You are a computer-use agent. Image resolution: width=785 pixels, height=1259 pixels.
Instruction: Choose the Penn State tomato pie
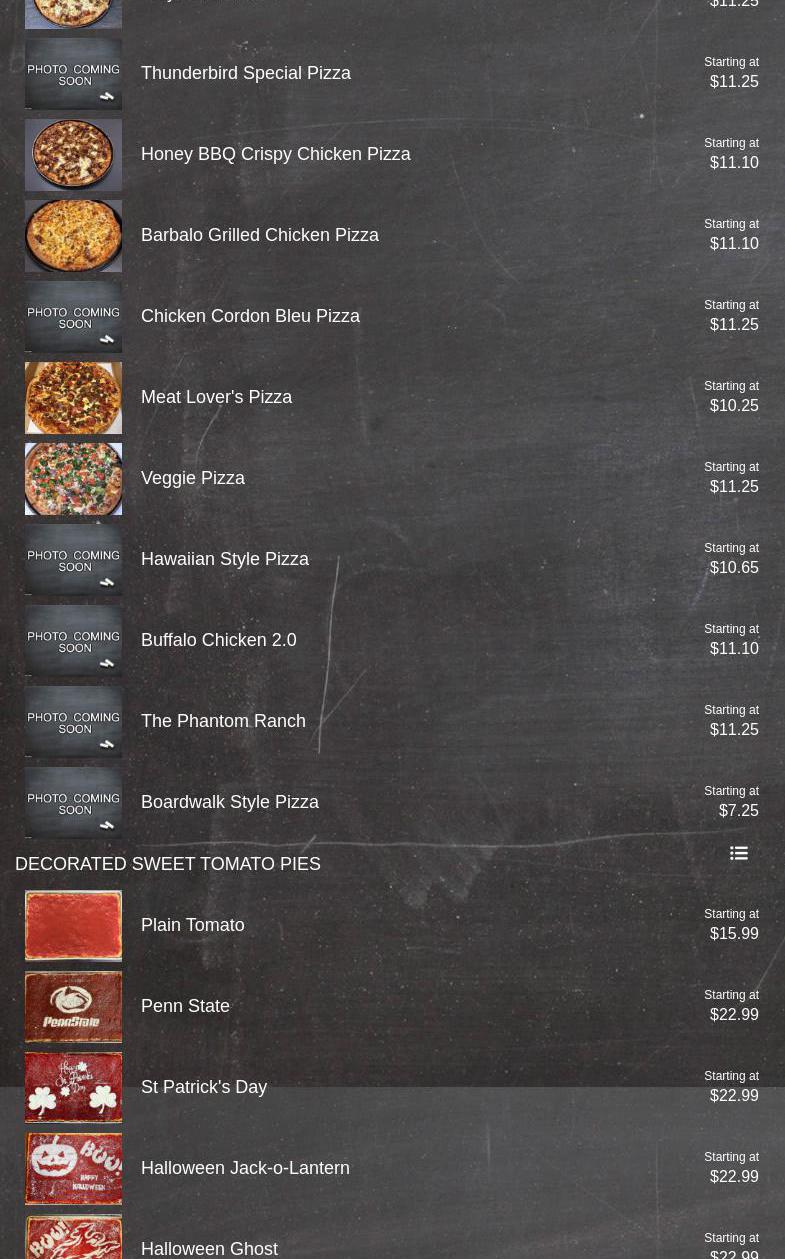tap(185, 1006)
